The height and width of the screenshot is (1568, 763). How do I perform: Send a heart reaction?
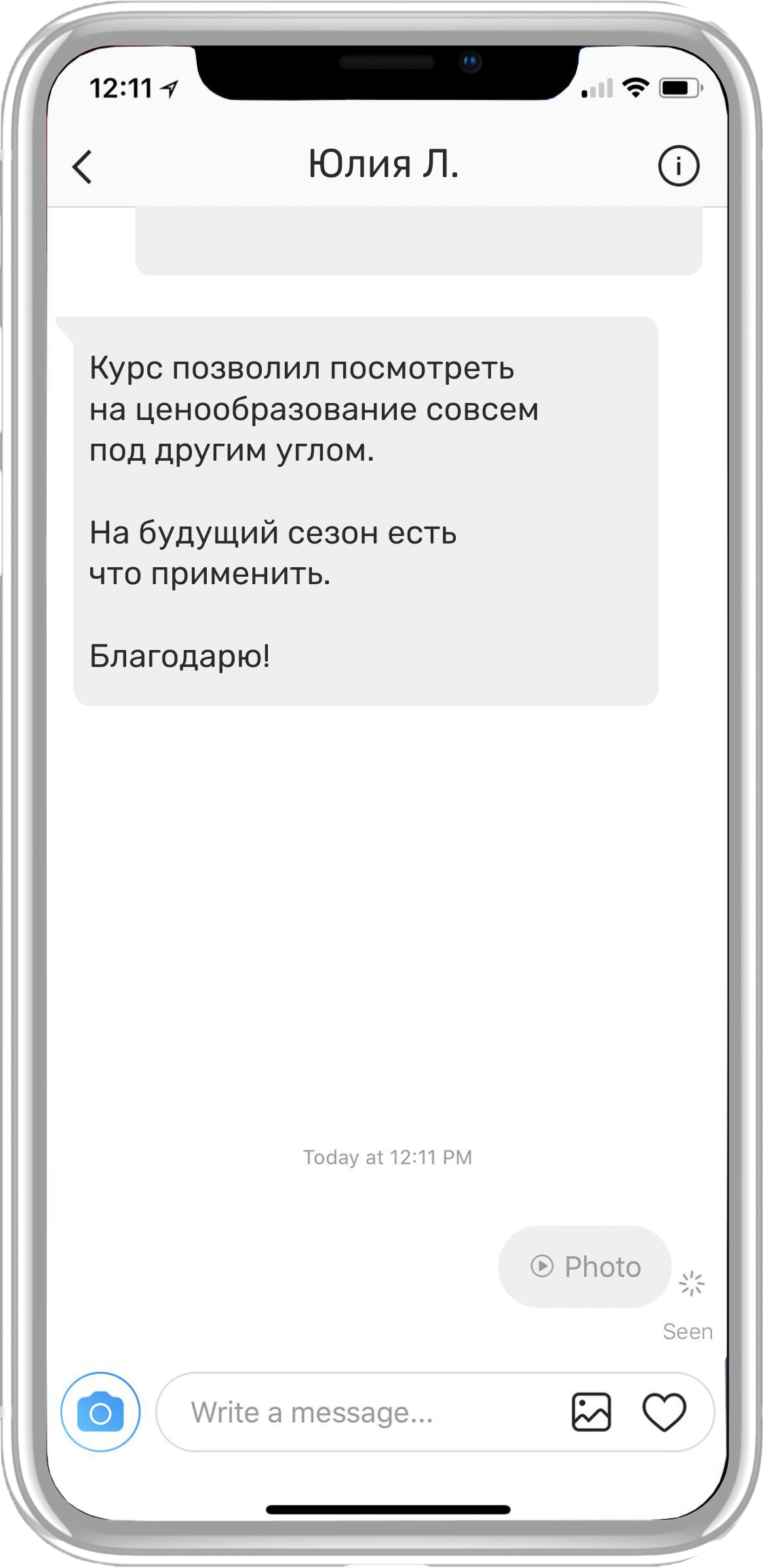click(x=664, y=1413)
